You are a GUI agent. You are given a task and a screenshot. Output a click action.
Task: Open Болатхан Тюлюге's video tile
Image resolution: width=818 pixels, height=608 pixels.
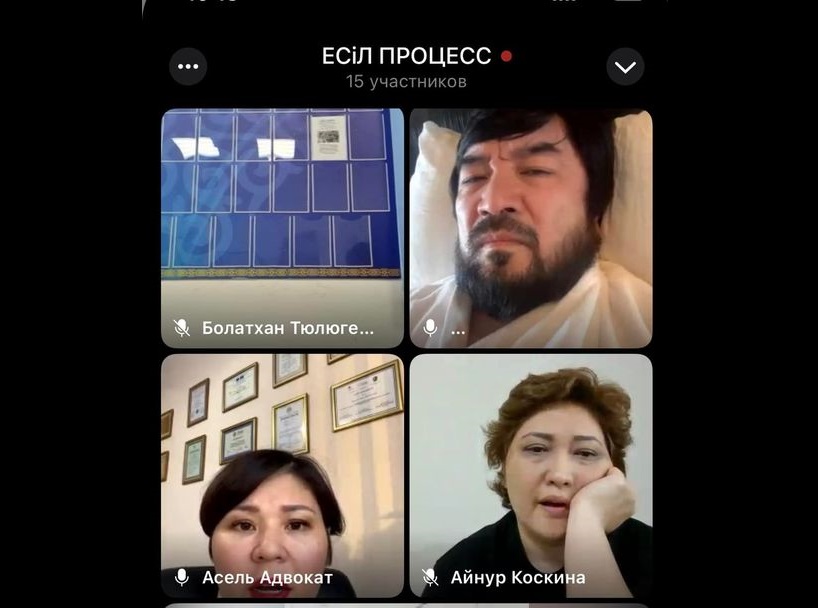pos(282,228)
